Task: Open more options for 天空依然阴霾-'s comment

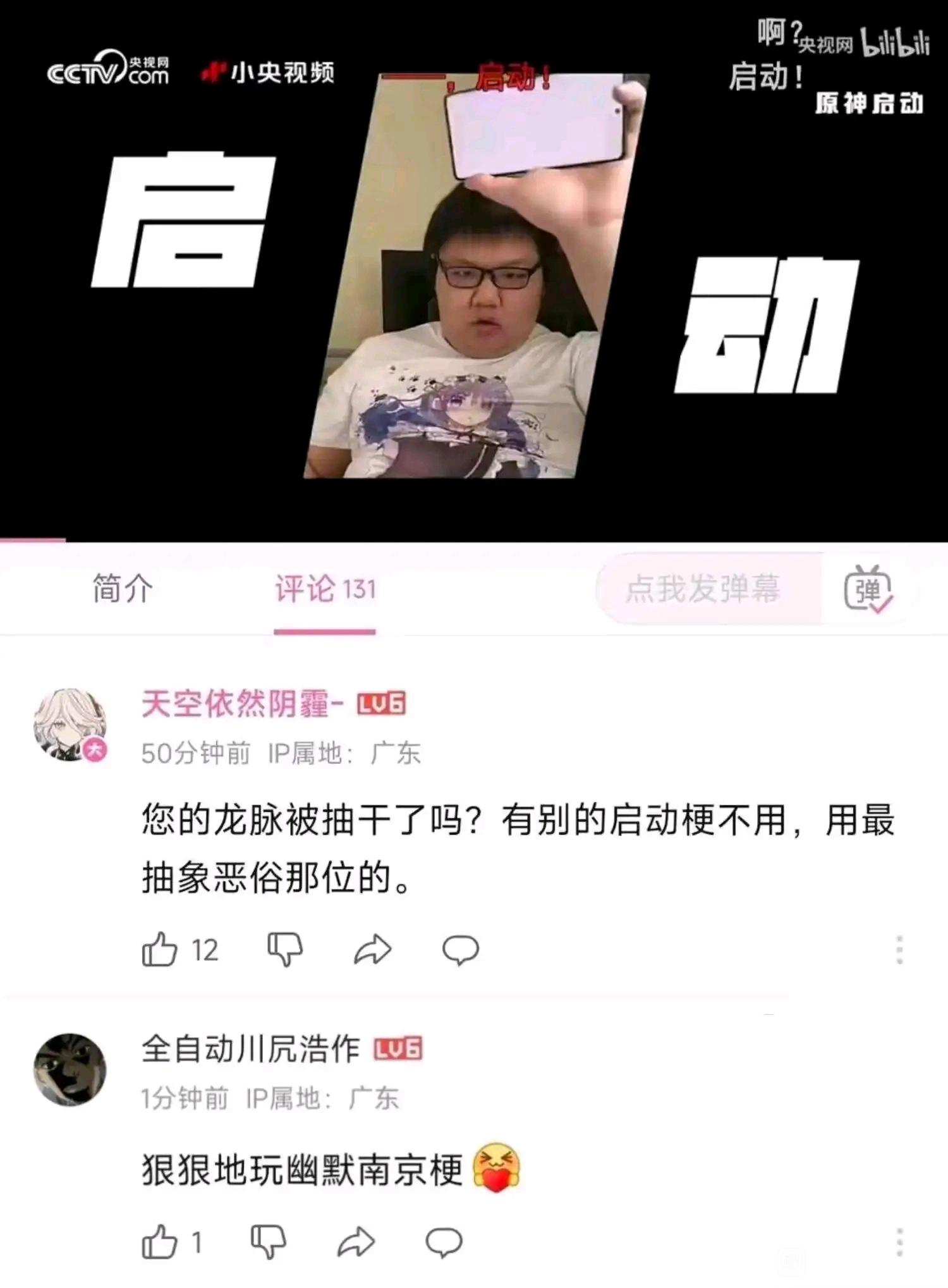Action: [x=899, y=950]
